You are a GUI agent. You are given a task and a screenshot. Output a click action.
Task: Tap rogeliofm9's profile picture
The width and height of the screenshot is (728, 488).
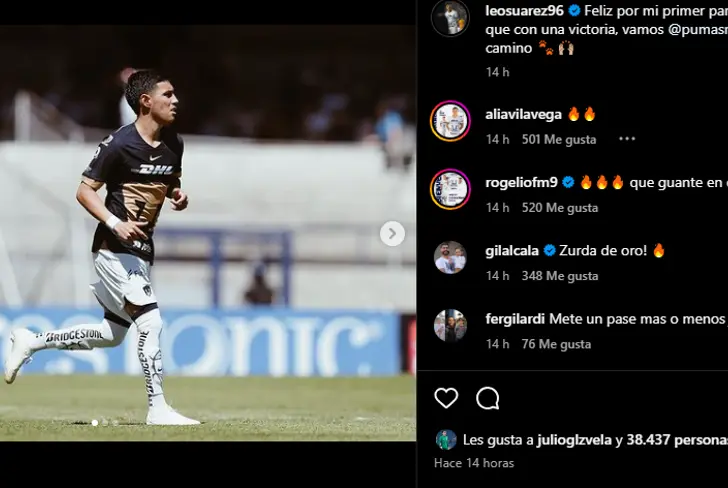[x=450, y=189]
